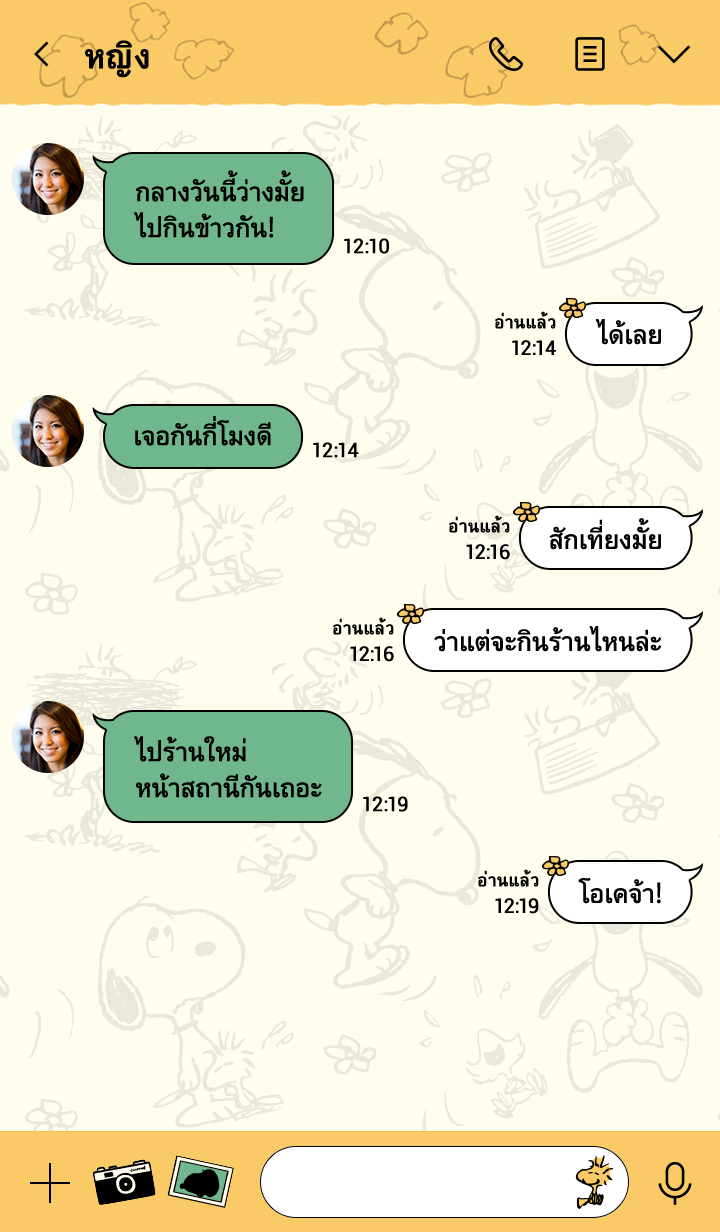Go back from the chat with หญิง
720x1232 pixels.
pyautogui.click(x=42, y=54)
